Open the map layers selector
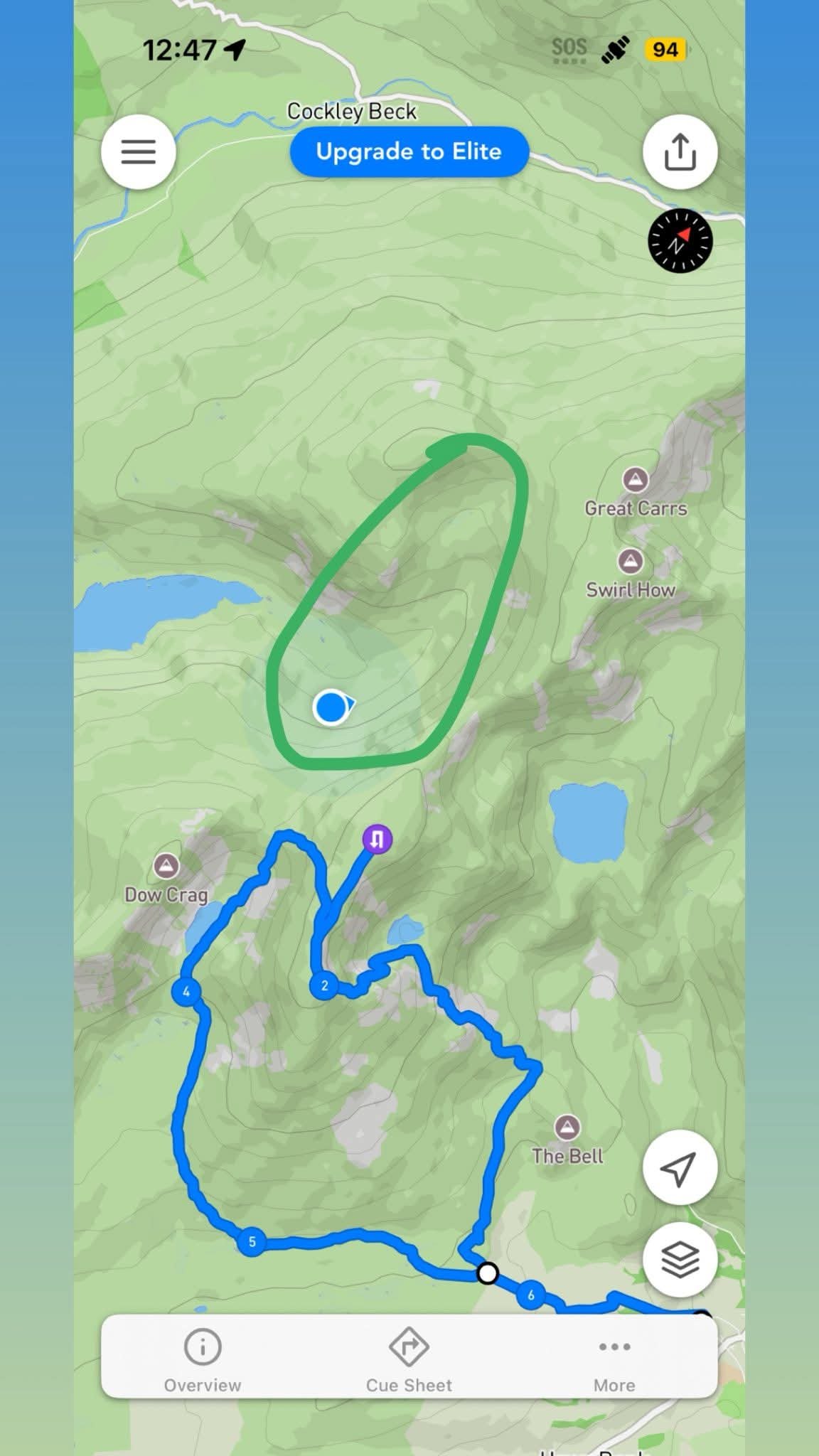Image resolution: width=819 pixels, height=1456 pixels. (x=680, y=1259)
